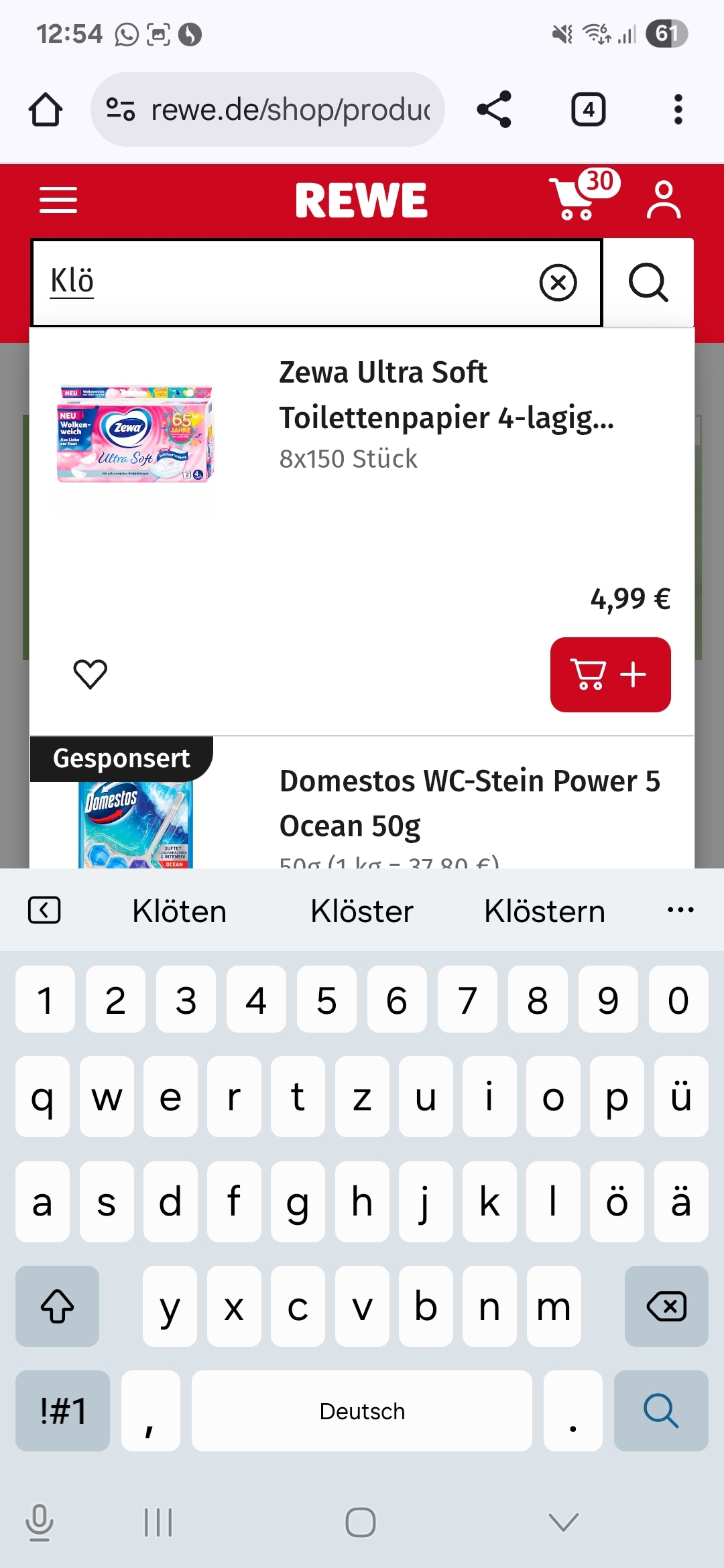This screenshot has height=1568, width=724.
Task: Go to the browser home page
Action: coord(46,109)
